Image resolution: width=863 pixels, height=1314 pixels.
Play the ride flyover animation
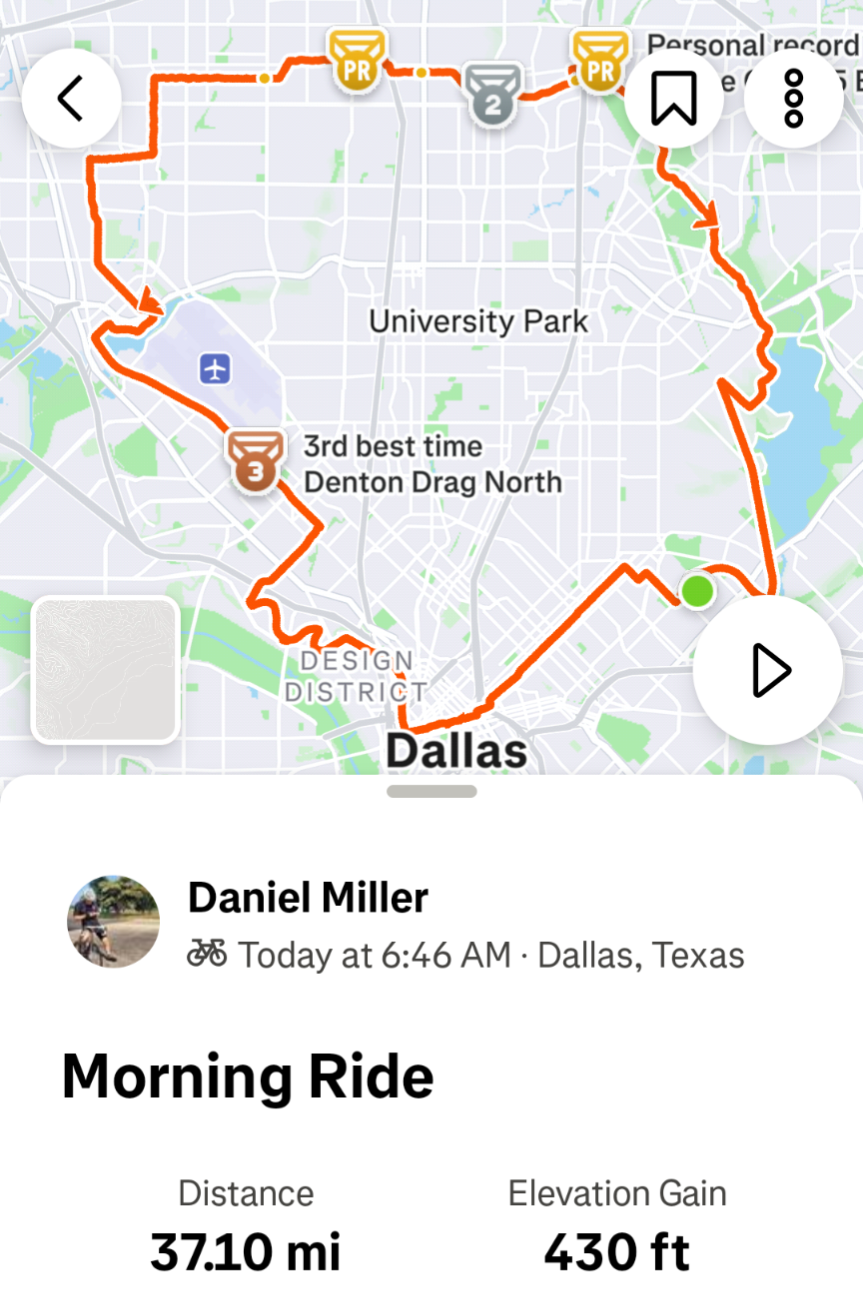tap(766, 668)
